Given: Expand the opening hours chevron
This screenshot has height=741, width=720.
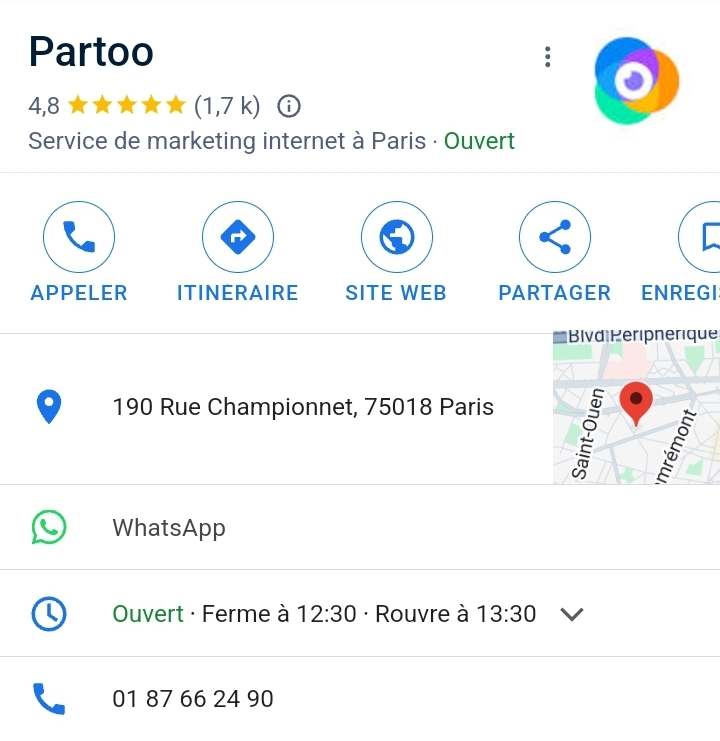Looking at the screenshot, I should coord(572,614).
